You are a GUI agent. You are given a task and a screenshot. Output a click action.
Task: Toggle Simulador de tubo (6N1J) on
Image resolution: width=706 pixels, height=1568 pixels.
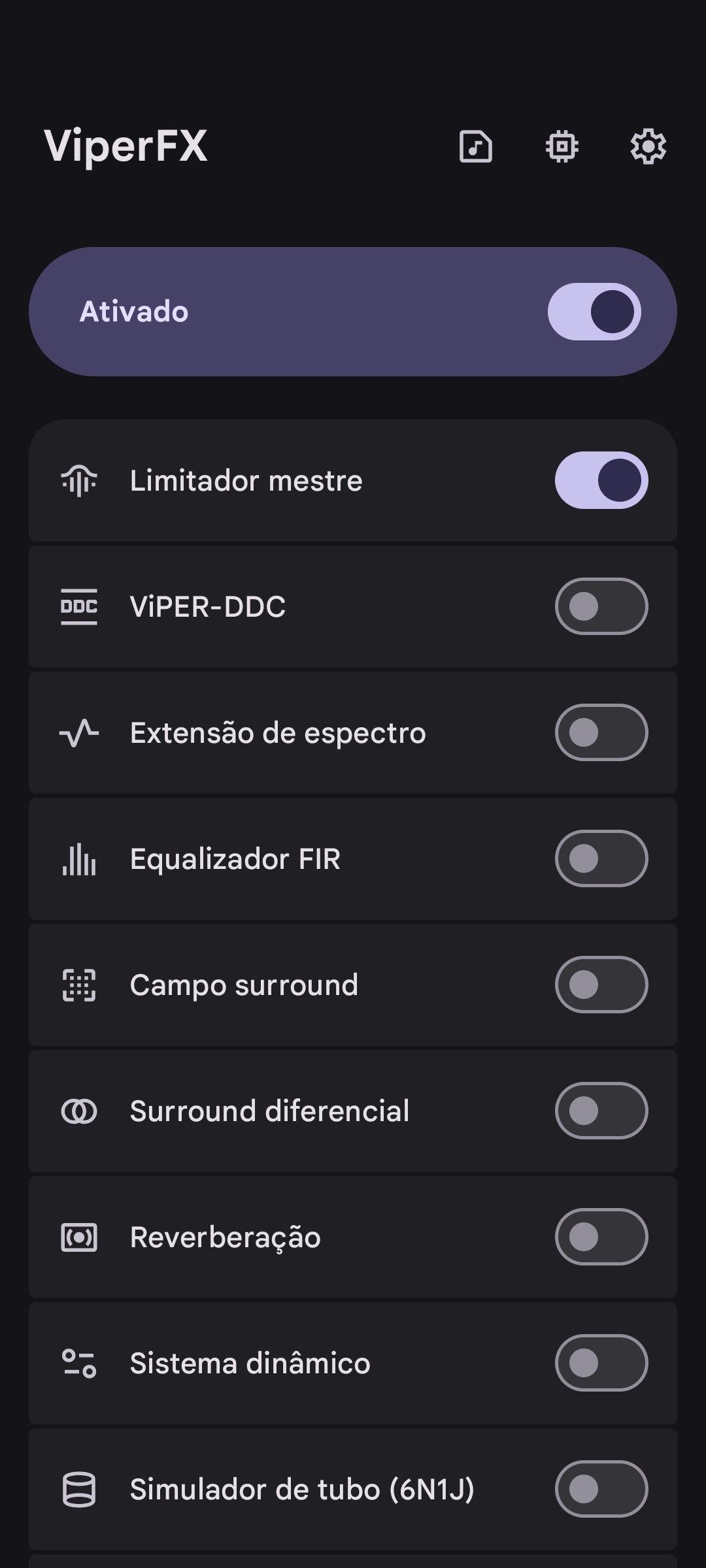point(601,1489)
